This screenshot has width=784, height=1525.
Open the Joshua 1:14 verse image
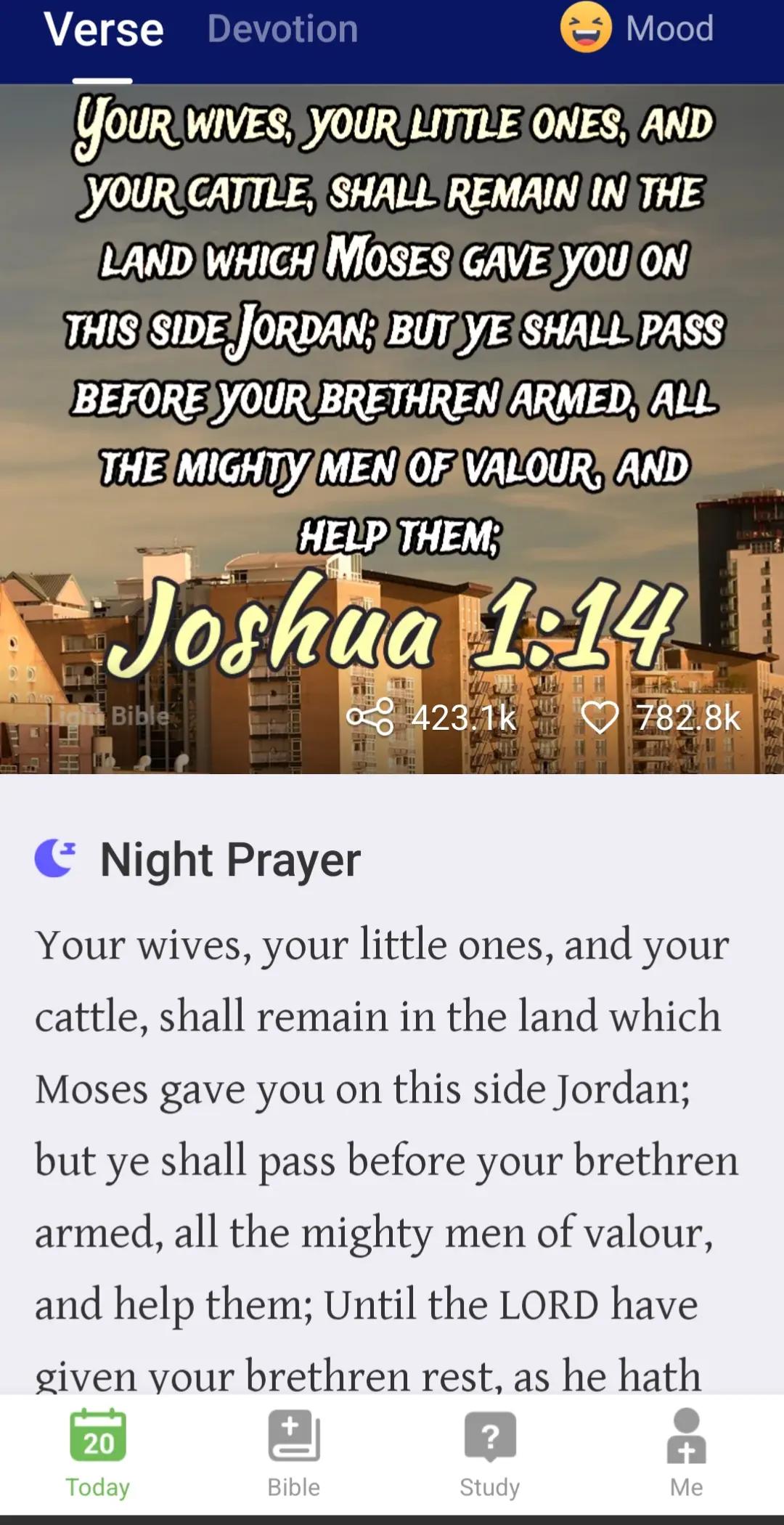tap(392, 428)
